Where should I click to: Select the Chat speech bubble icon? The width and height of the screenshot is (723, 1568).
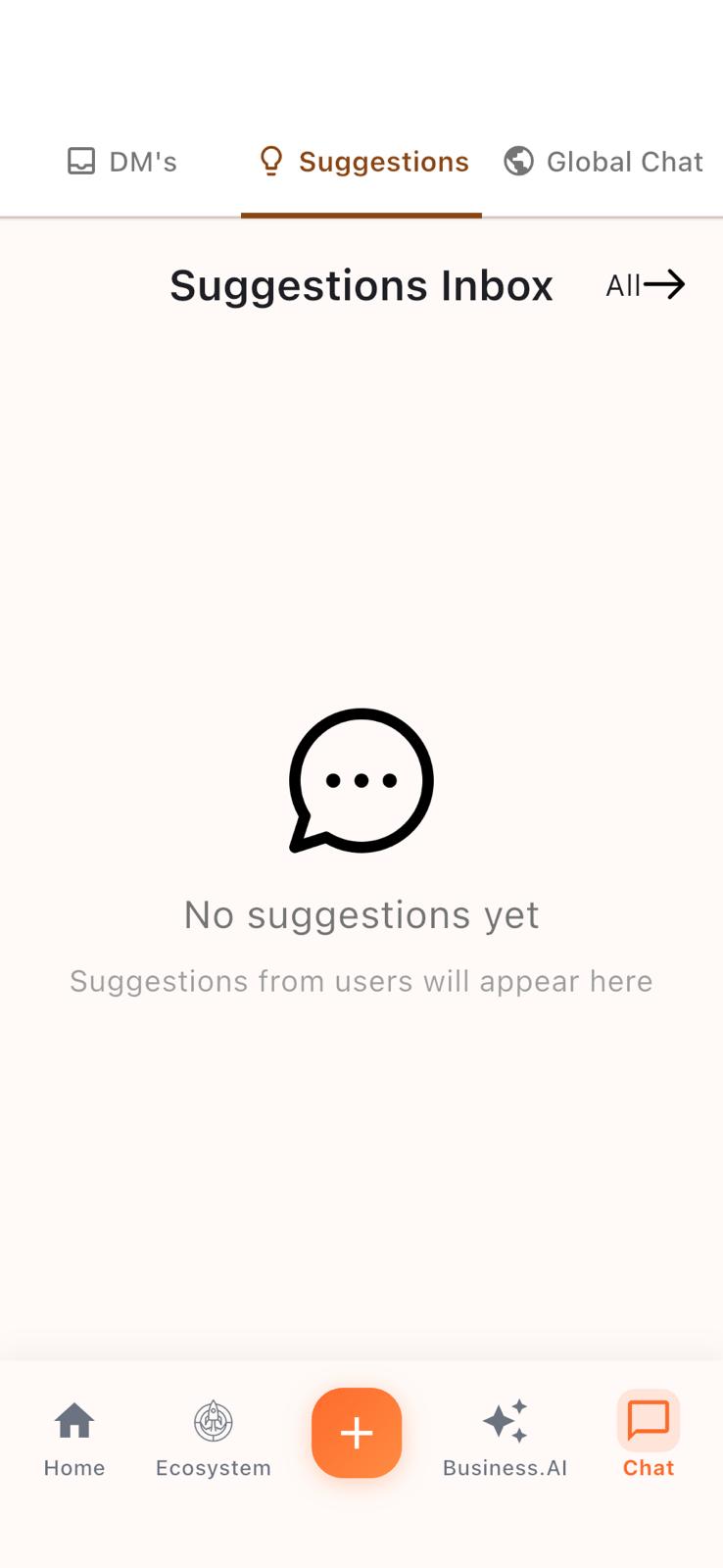click(647, 1421)
